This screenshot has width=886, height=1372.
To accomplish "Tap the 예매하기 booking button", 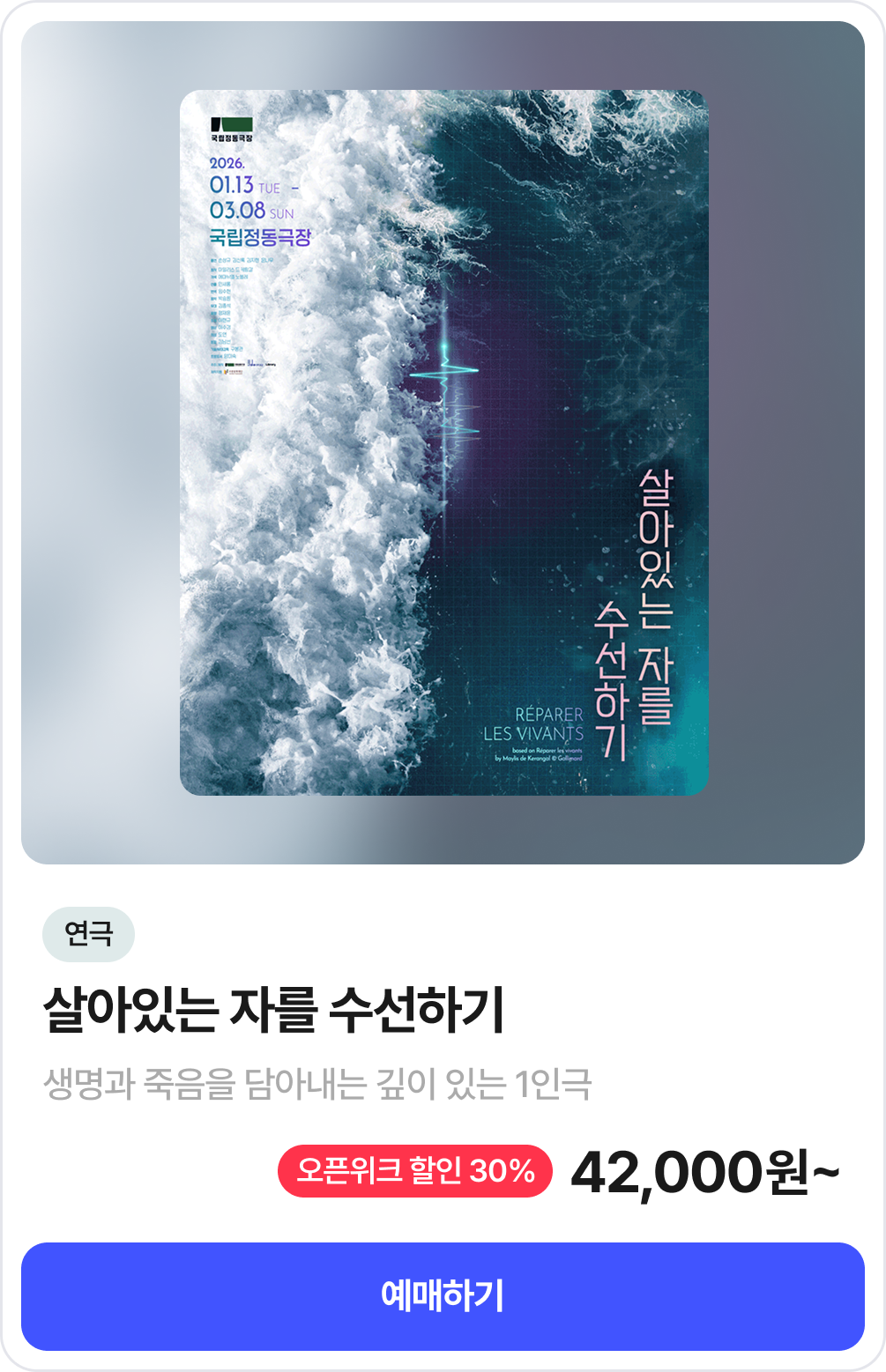I will [443, 1295].
